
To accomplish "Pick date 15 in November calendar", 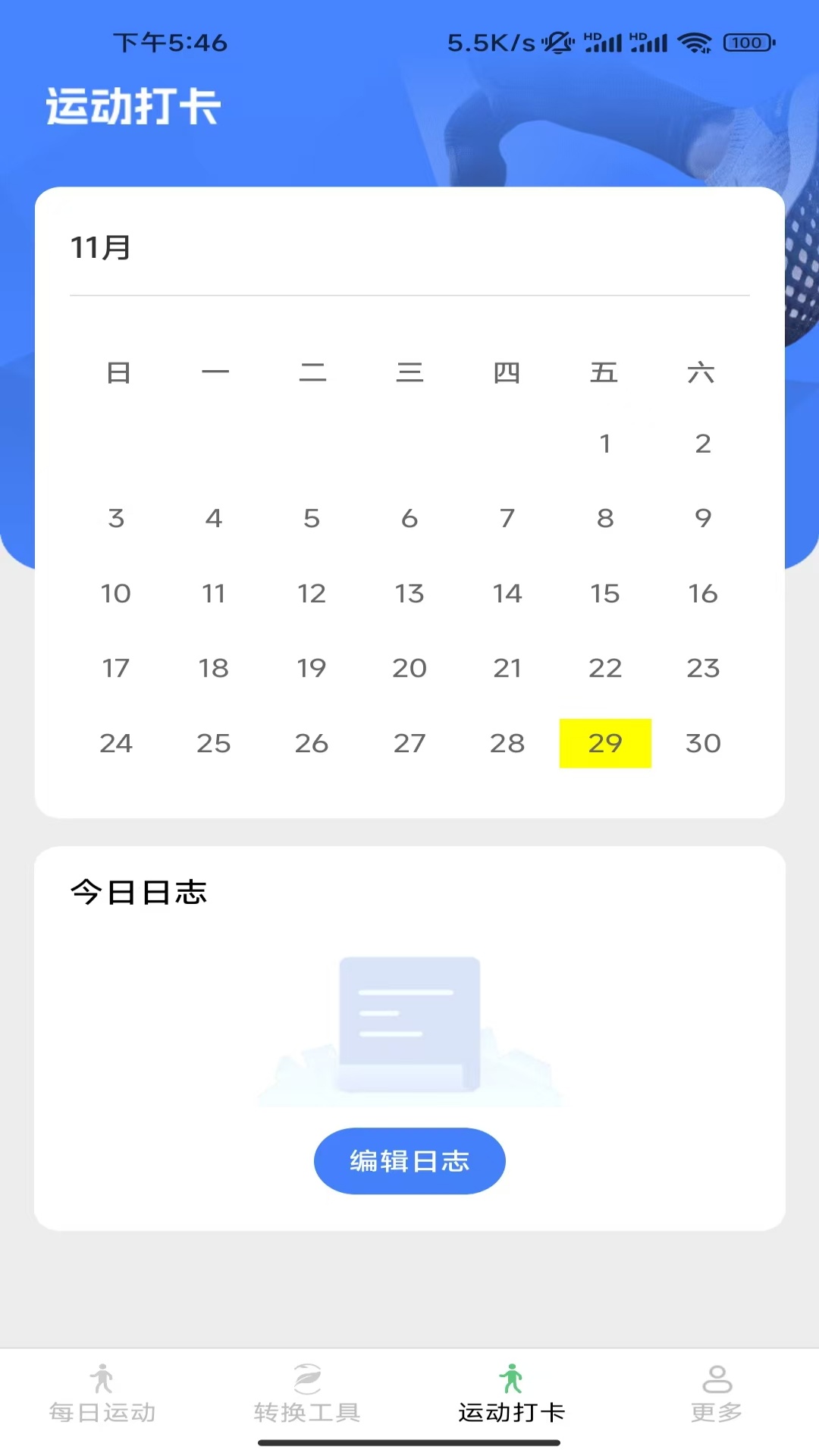I will pyautogui.click(x=605, y=593).
